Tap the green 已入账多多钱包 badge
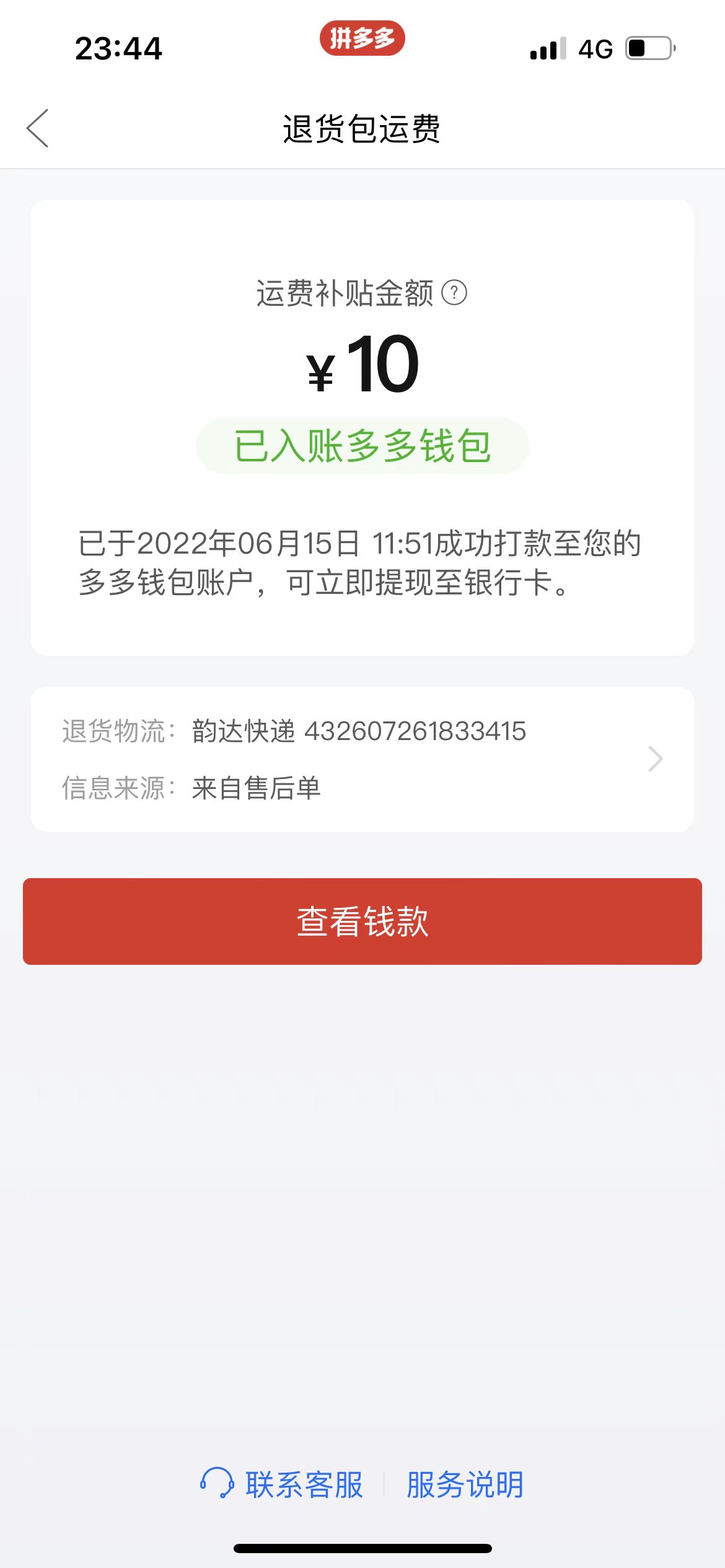 362,445
